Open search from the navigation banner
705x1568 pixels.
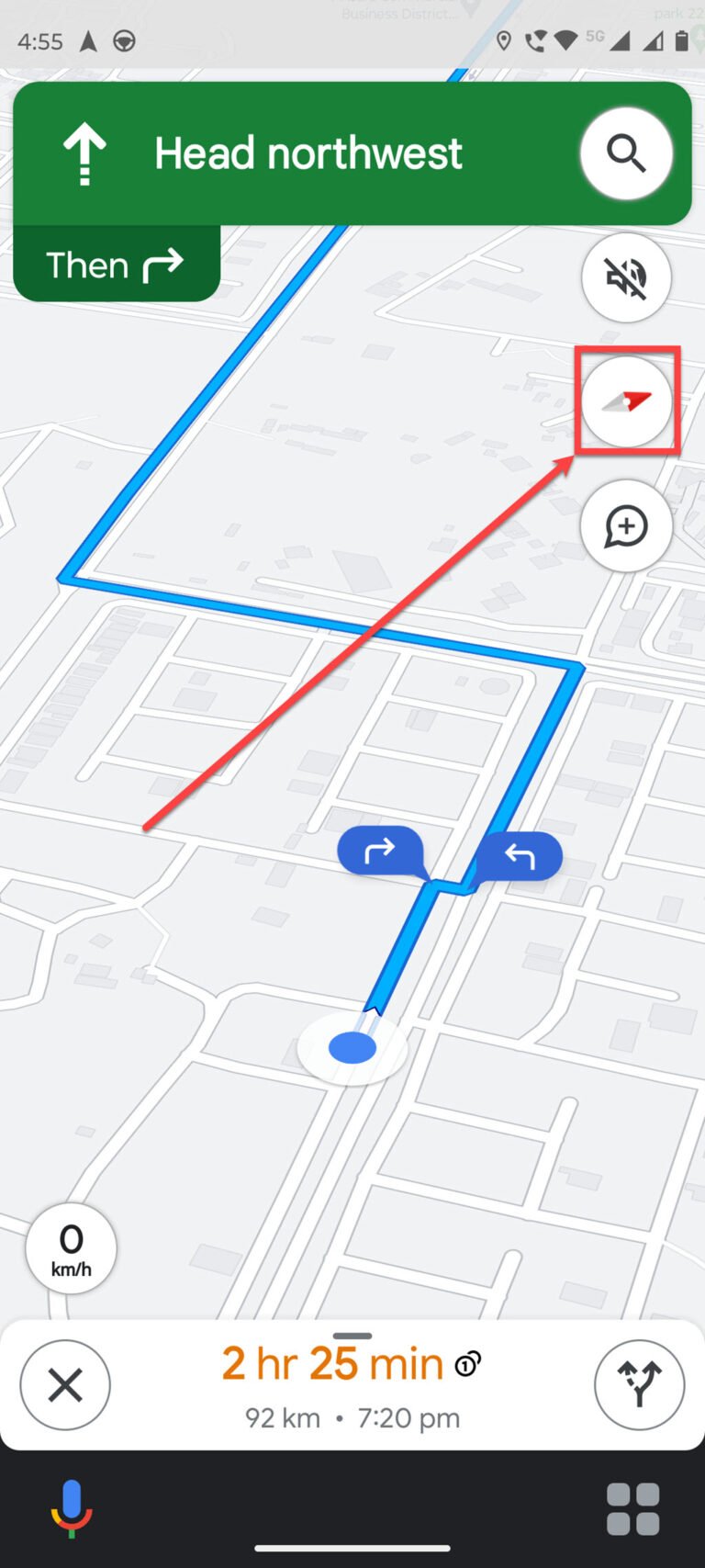click(627, 153)
